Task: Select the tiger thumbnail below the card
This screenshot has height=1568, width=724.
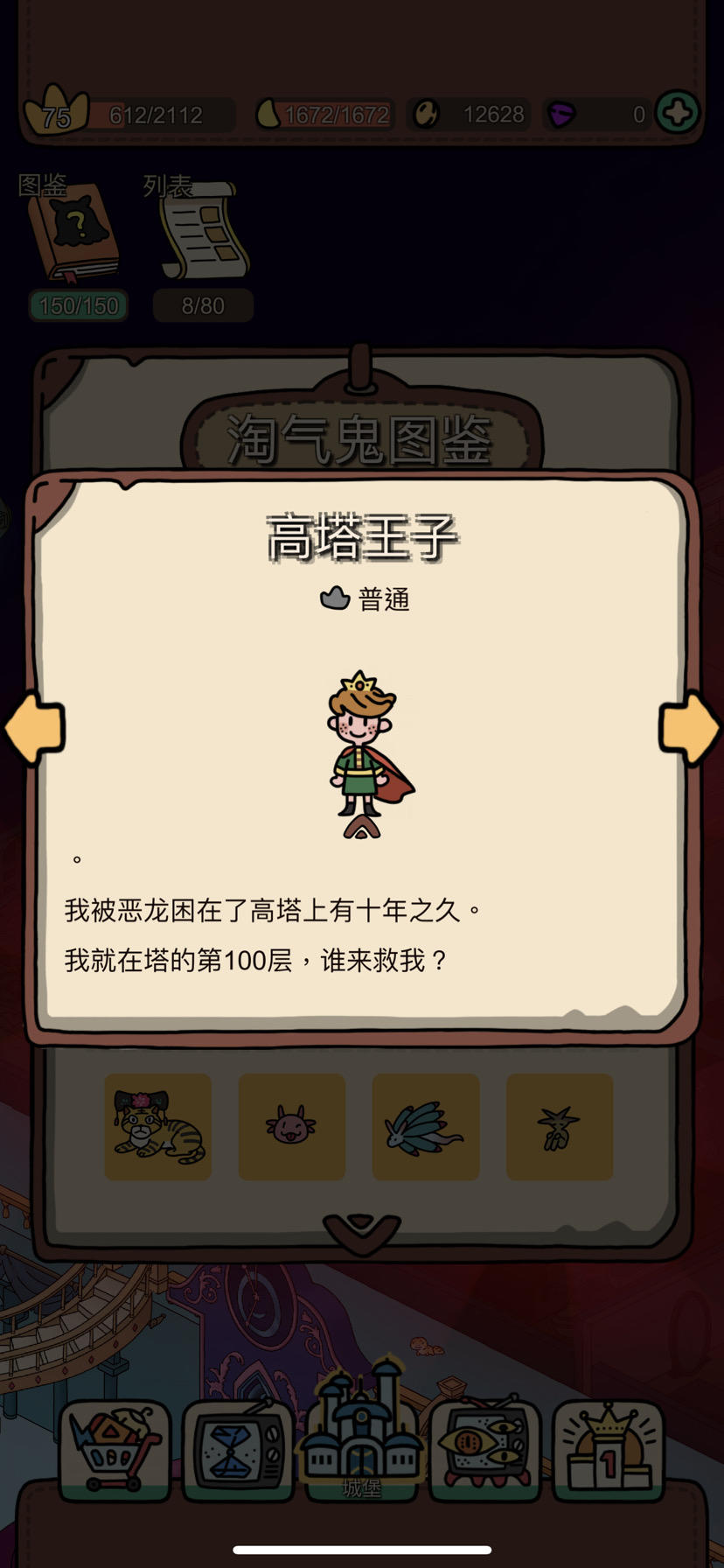Action: tap(158, 1127)
